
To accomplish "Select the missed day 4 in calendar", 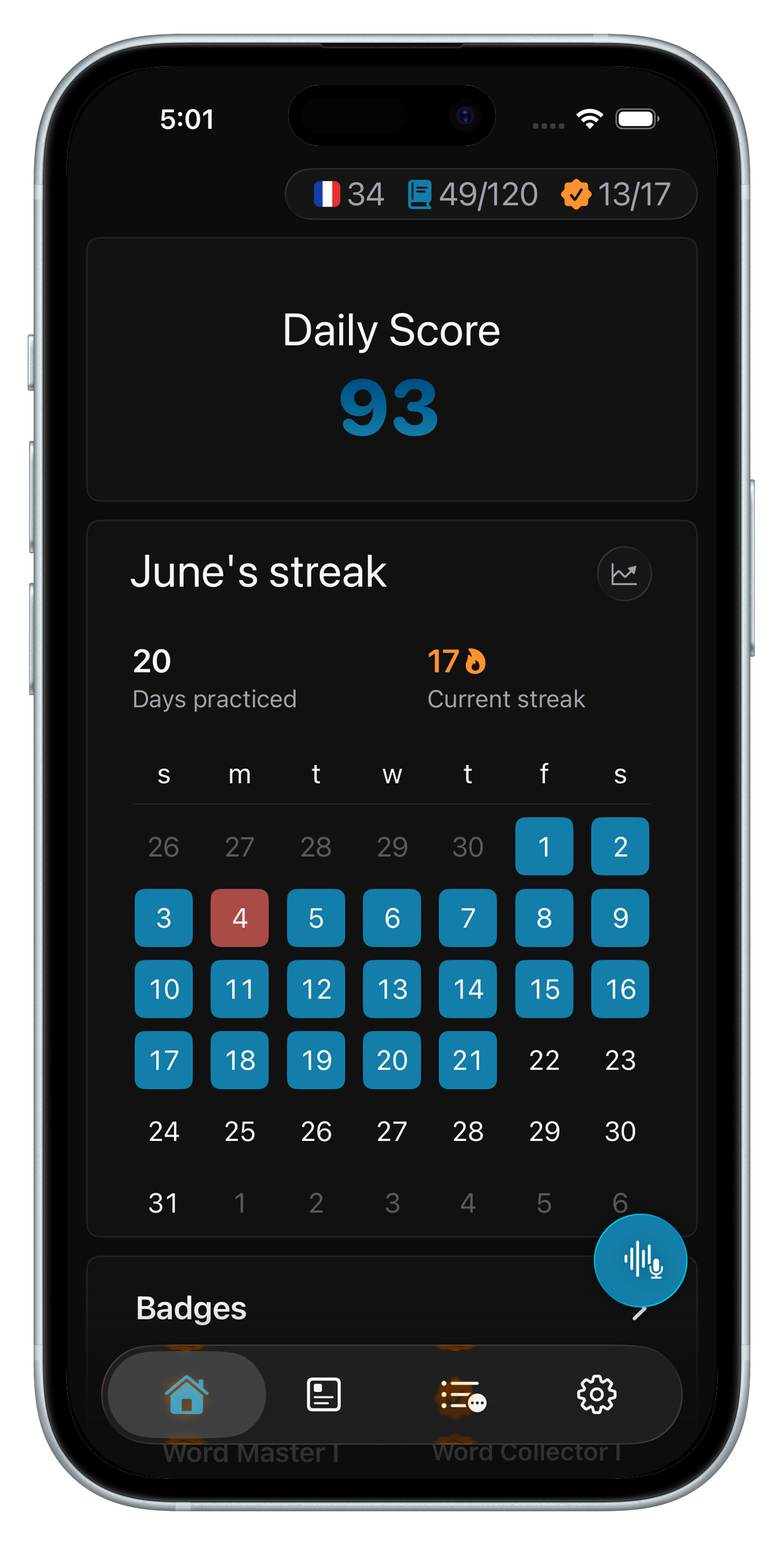I will point(239,918).
